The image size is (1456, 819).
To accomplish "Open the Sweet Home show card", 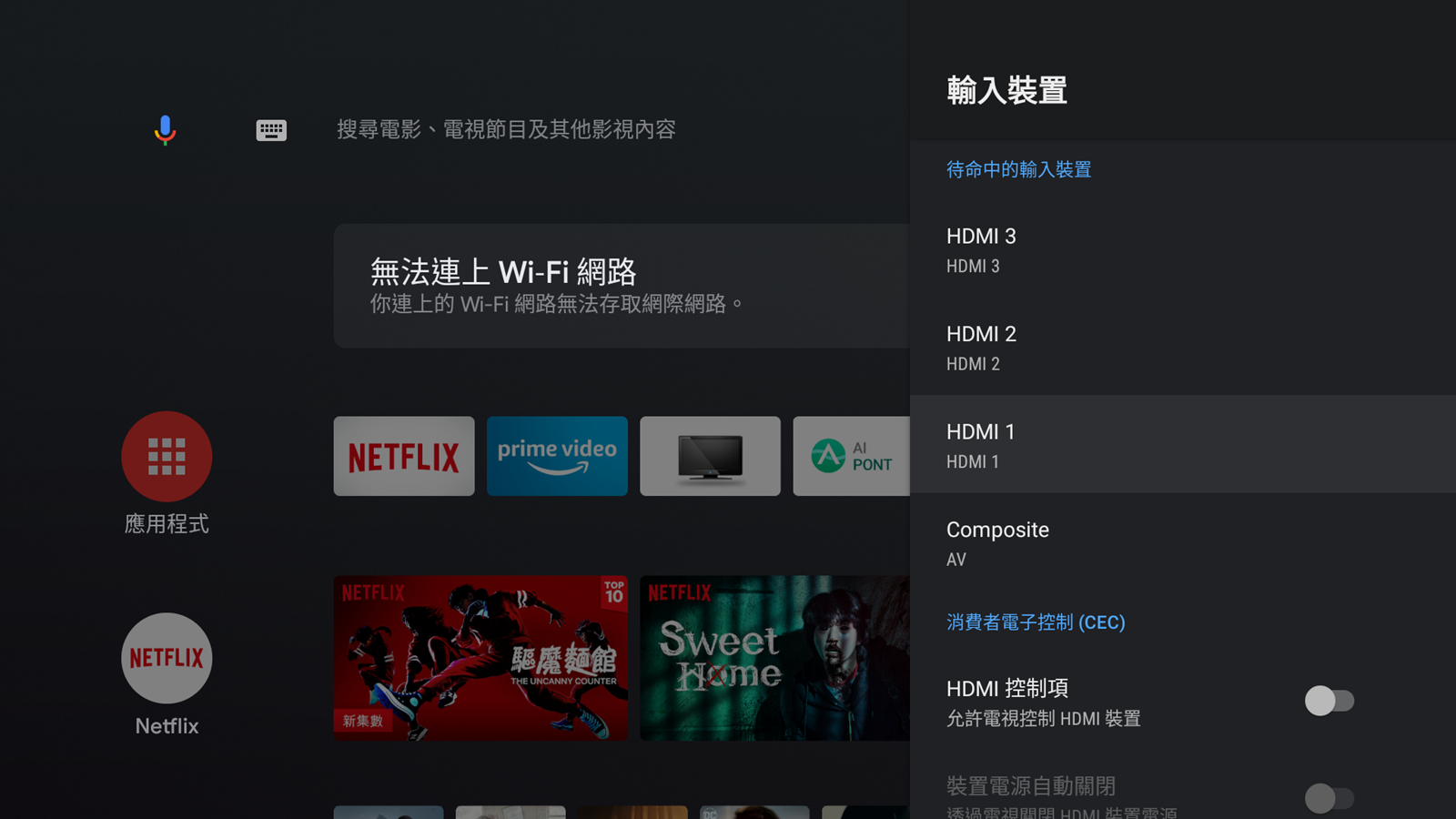I will [x=774, y=657].
